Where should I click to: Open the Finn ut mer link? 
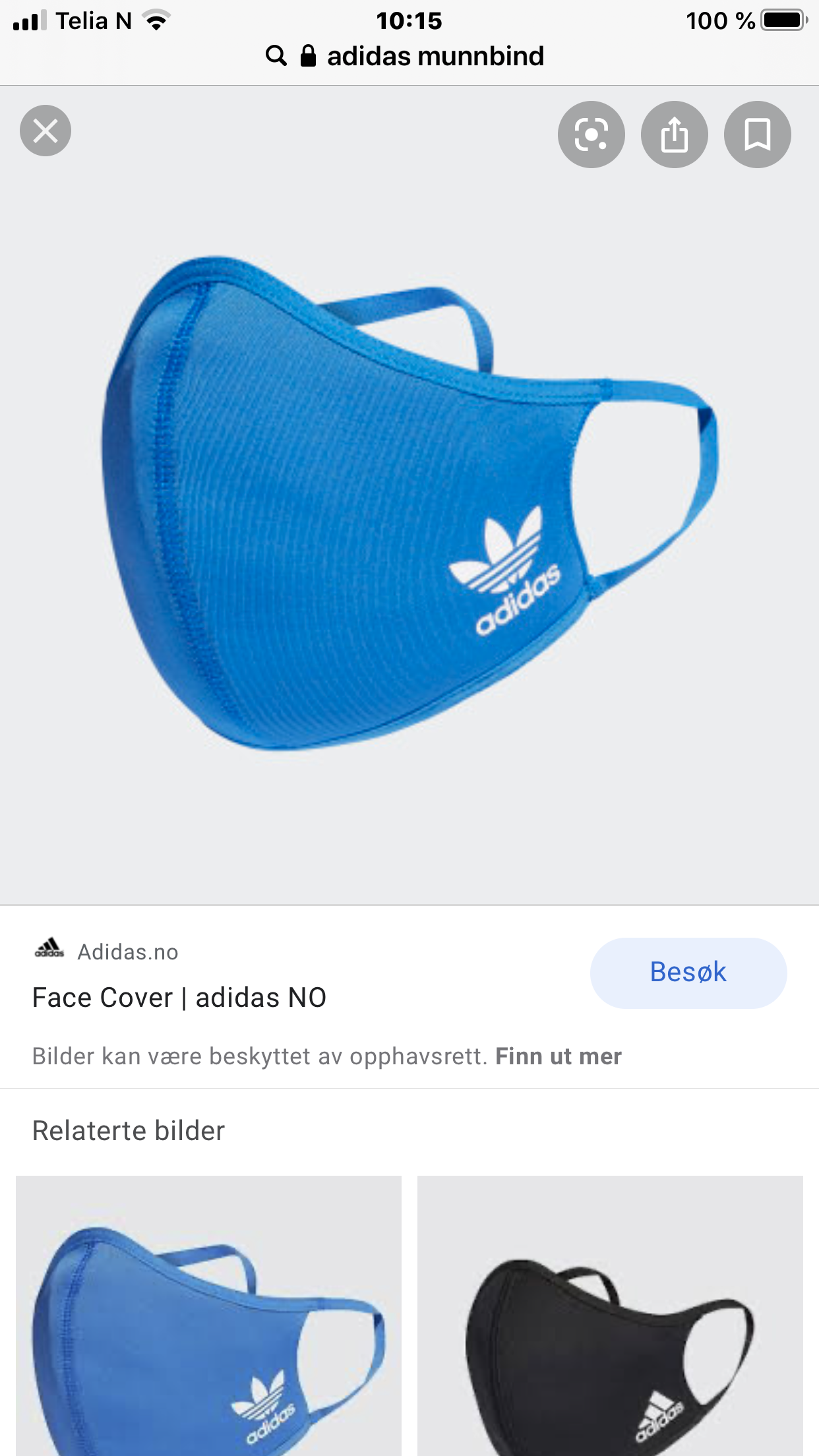[x=559, y=1056]
